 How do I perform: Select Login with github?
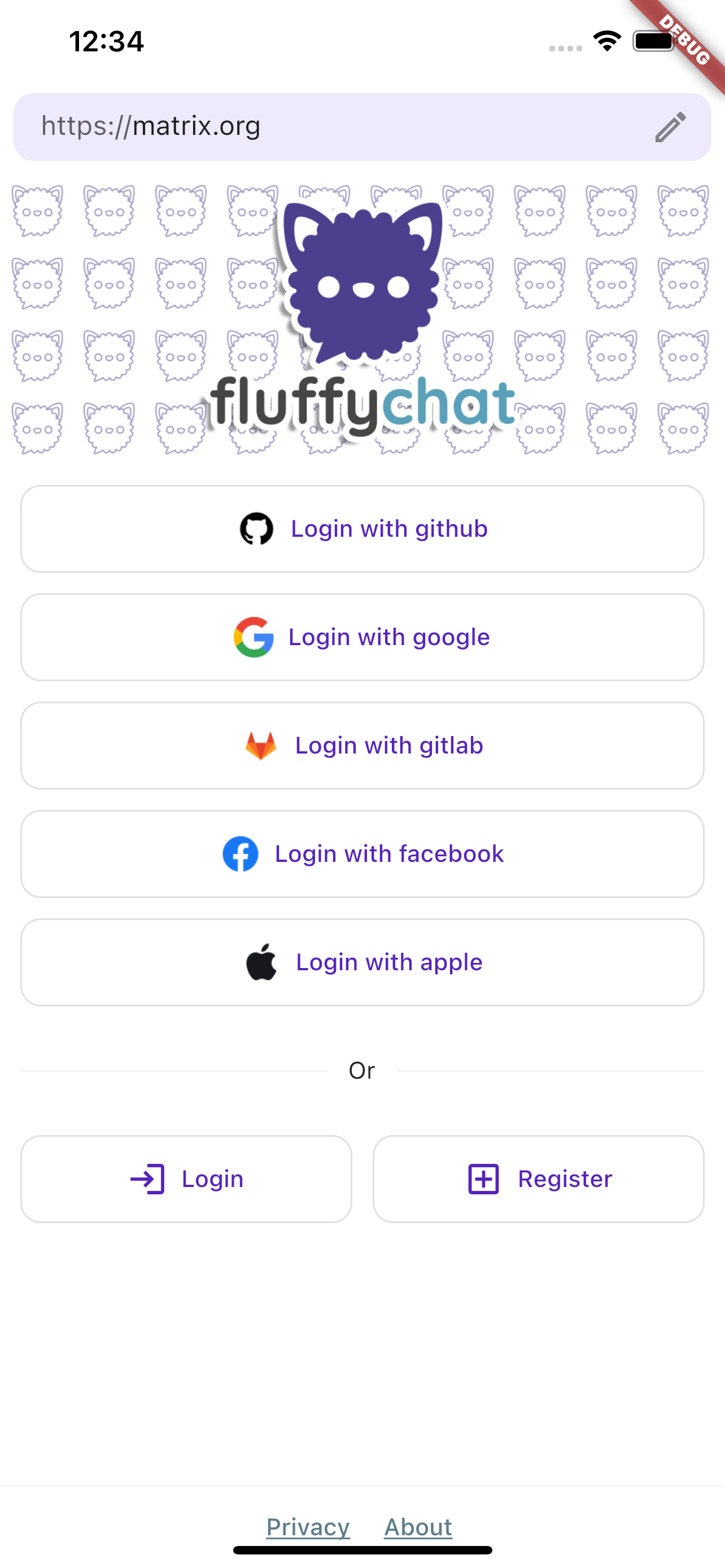point(362,528)
